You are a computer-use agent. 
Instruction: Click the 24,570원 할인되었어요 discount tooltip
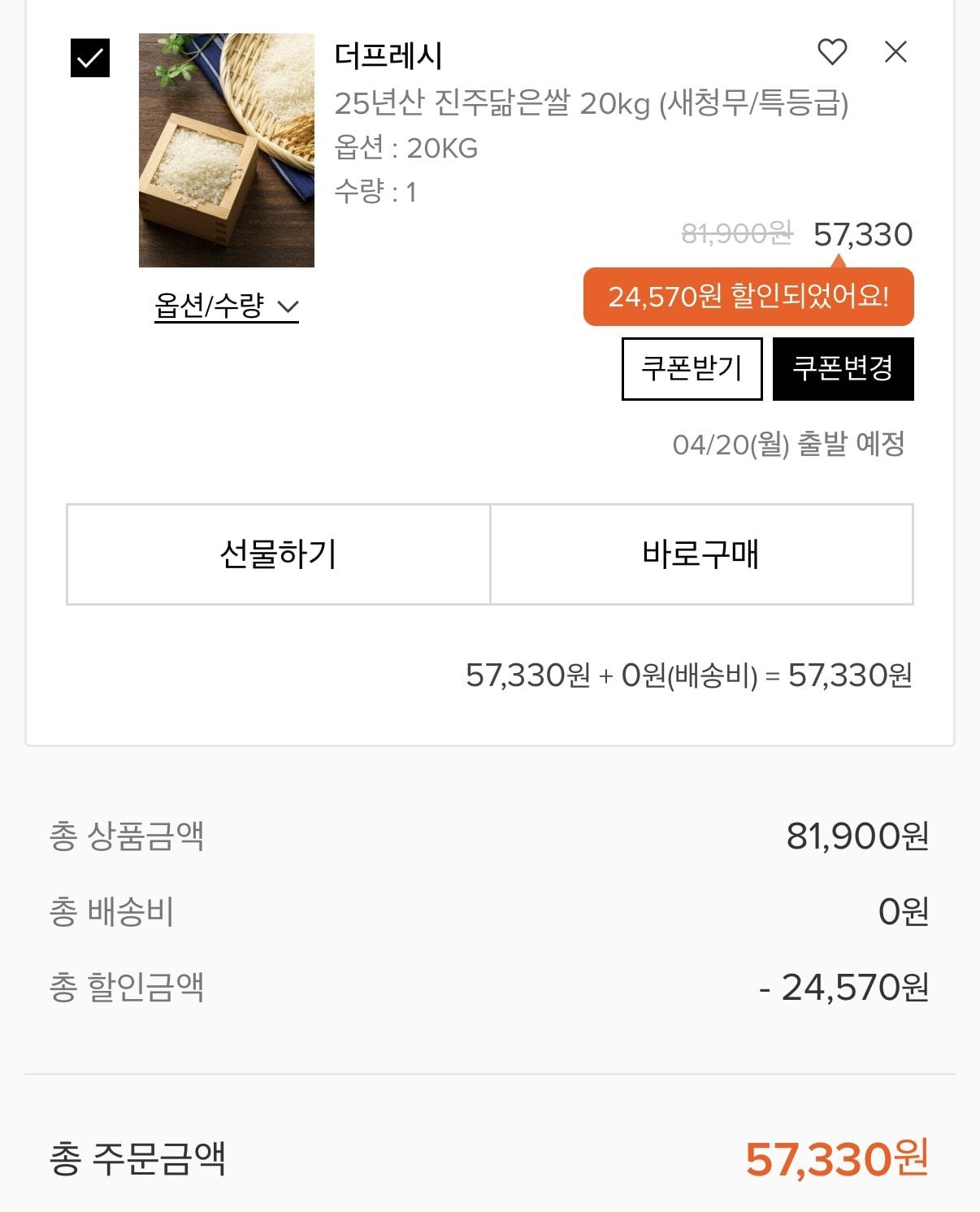tap(749, 297)
